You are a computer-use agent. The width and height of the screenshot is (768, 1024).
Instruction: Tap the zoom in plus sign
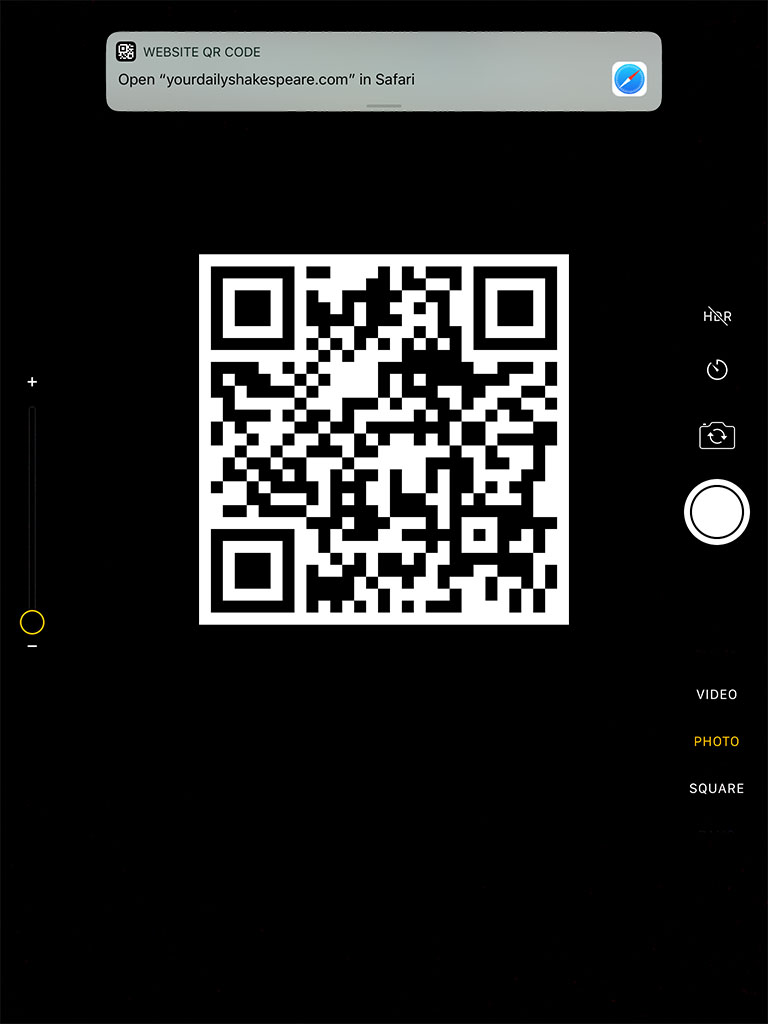(32, 382)
